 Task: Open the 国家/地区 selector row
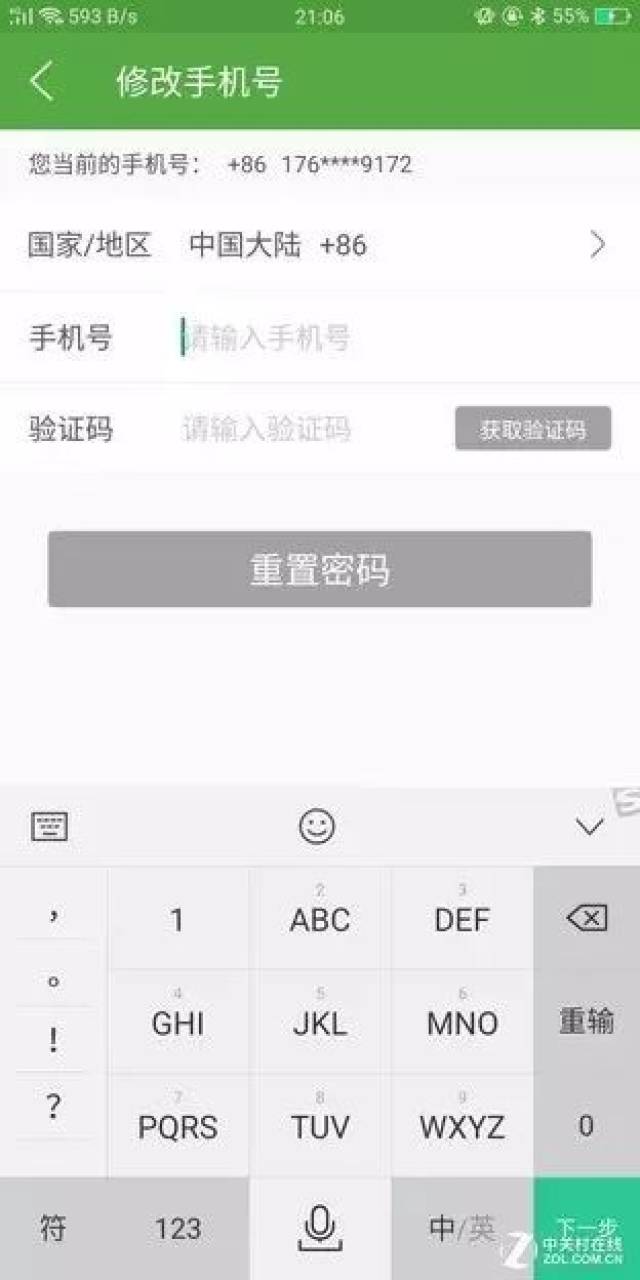[320, 245]
